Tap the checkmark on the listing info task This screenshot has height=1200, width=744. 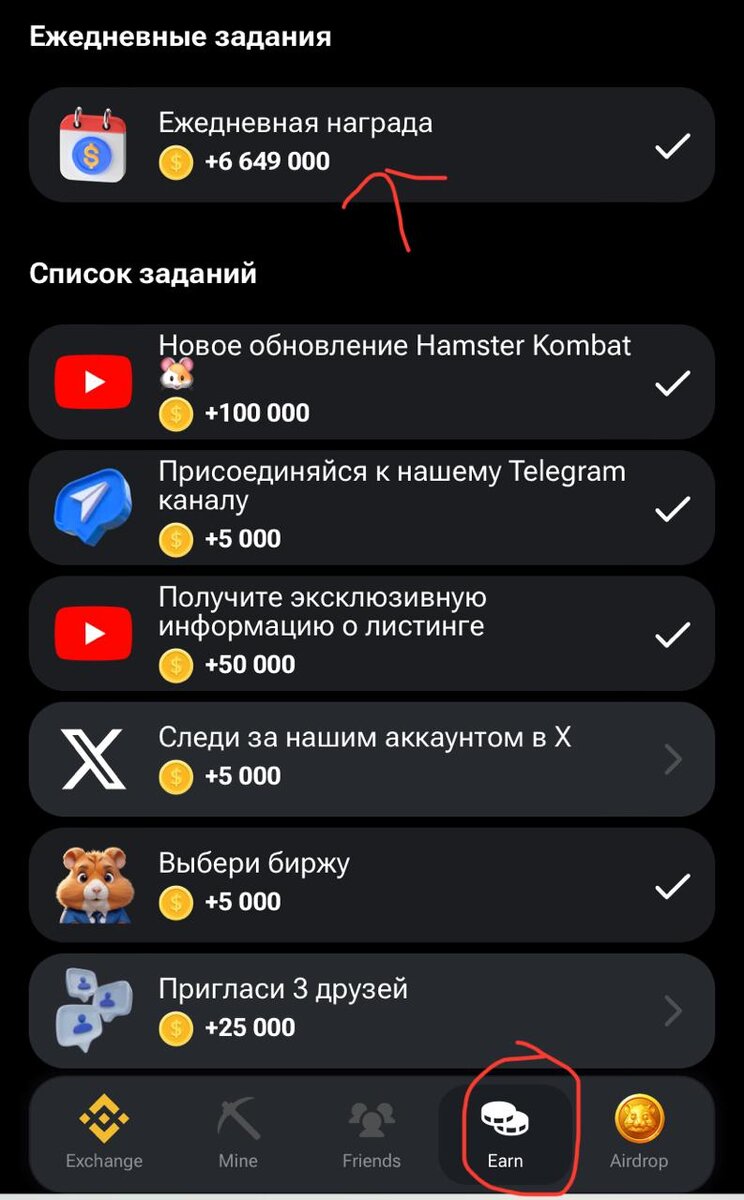coord(671,632)
